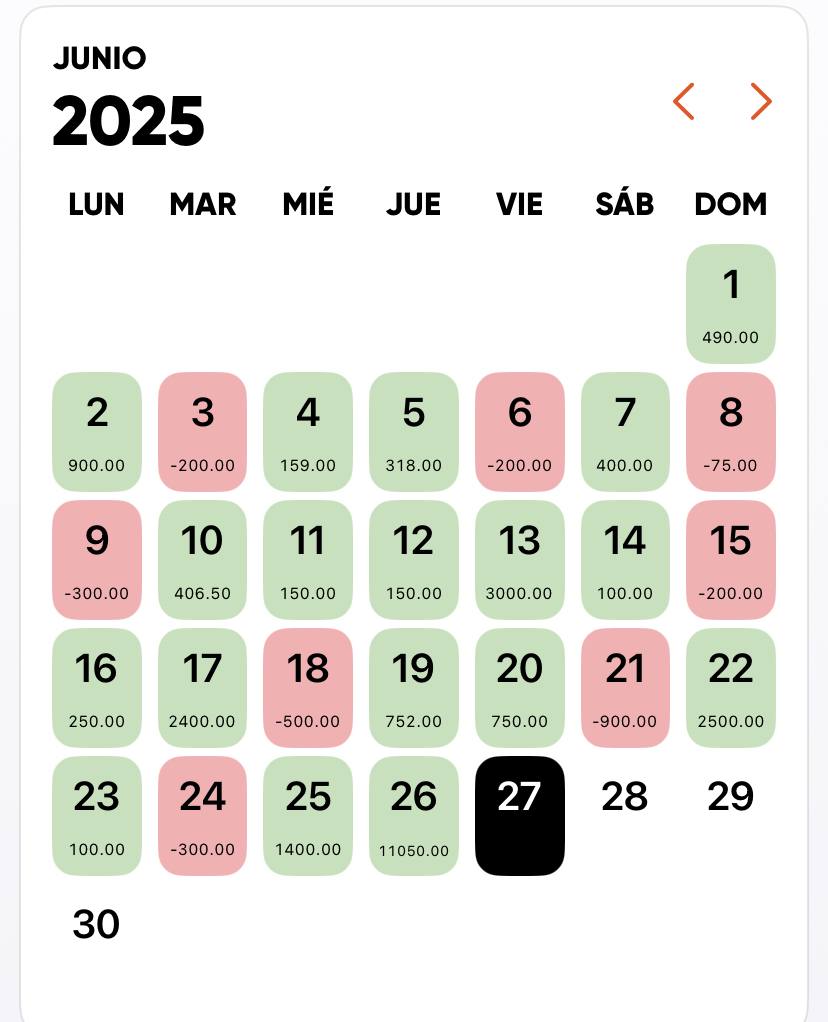Select day 25 showing 1400.00
The width and height of the screenshot is (828, 1022).
click(308, 816)
